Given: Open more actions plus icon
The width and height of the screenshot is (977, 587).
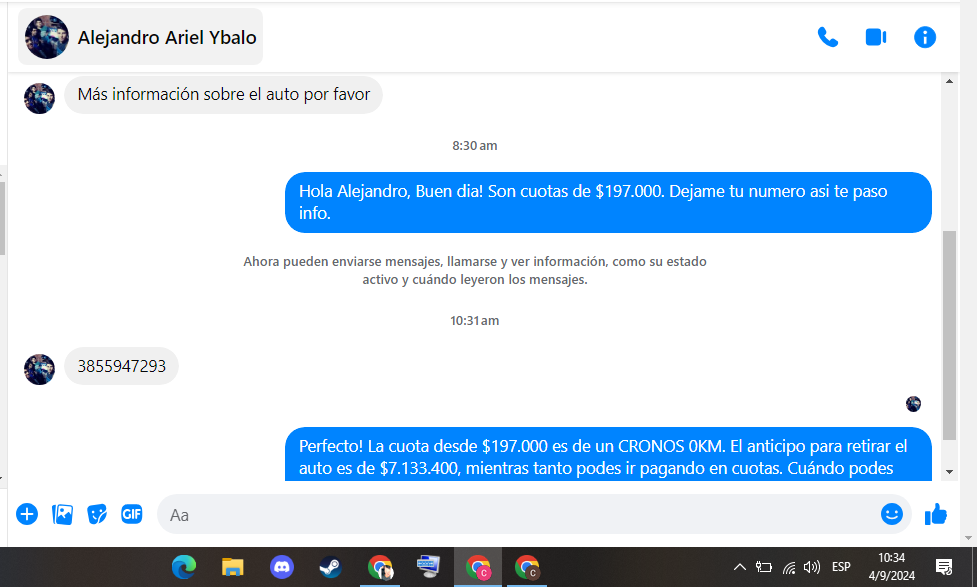Looking at the screenshot, I should tap(27, 514).
